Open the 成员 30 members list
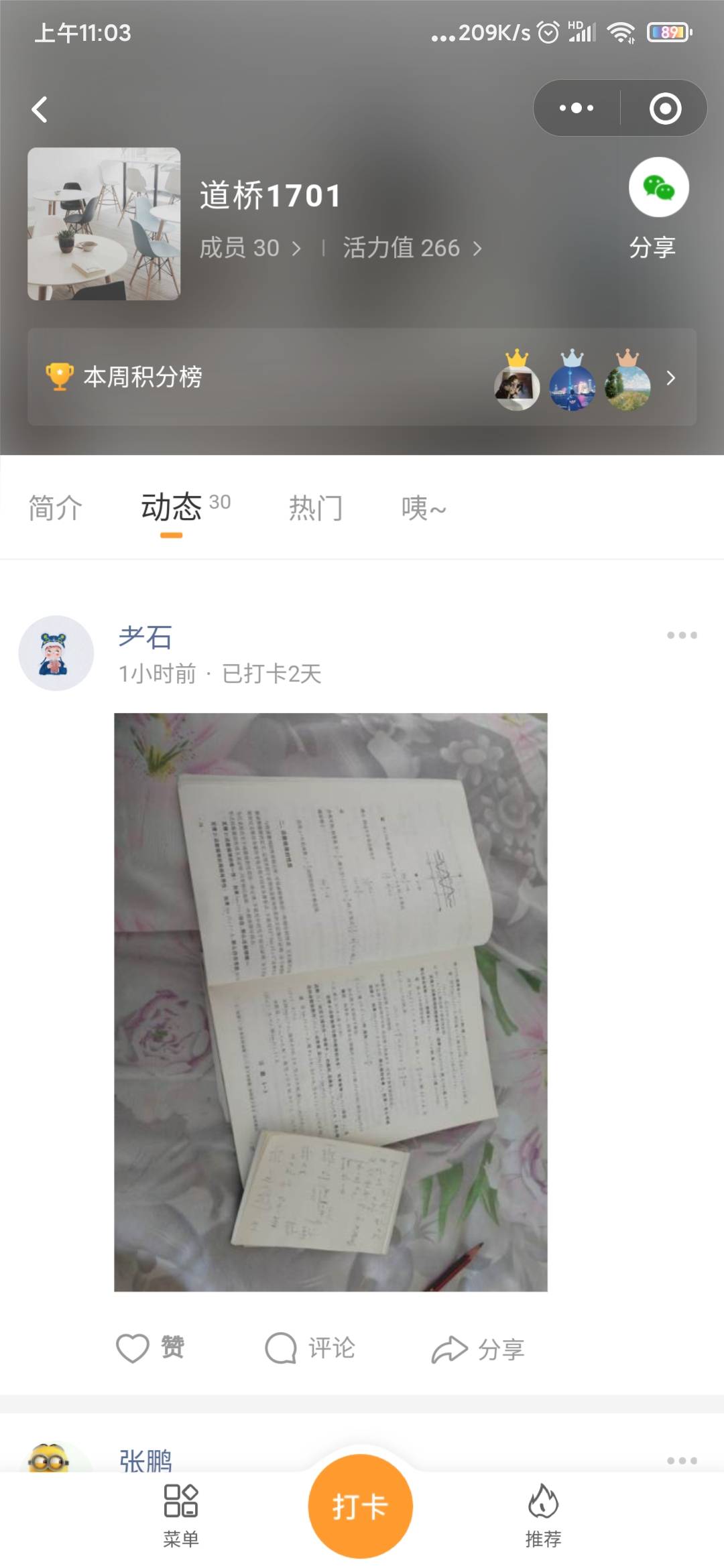The image size is (724, 1568). click(249, 248)
